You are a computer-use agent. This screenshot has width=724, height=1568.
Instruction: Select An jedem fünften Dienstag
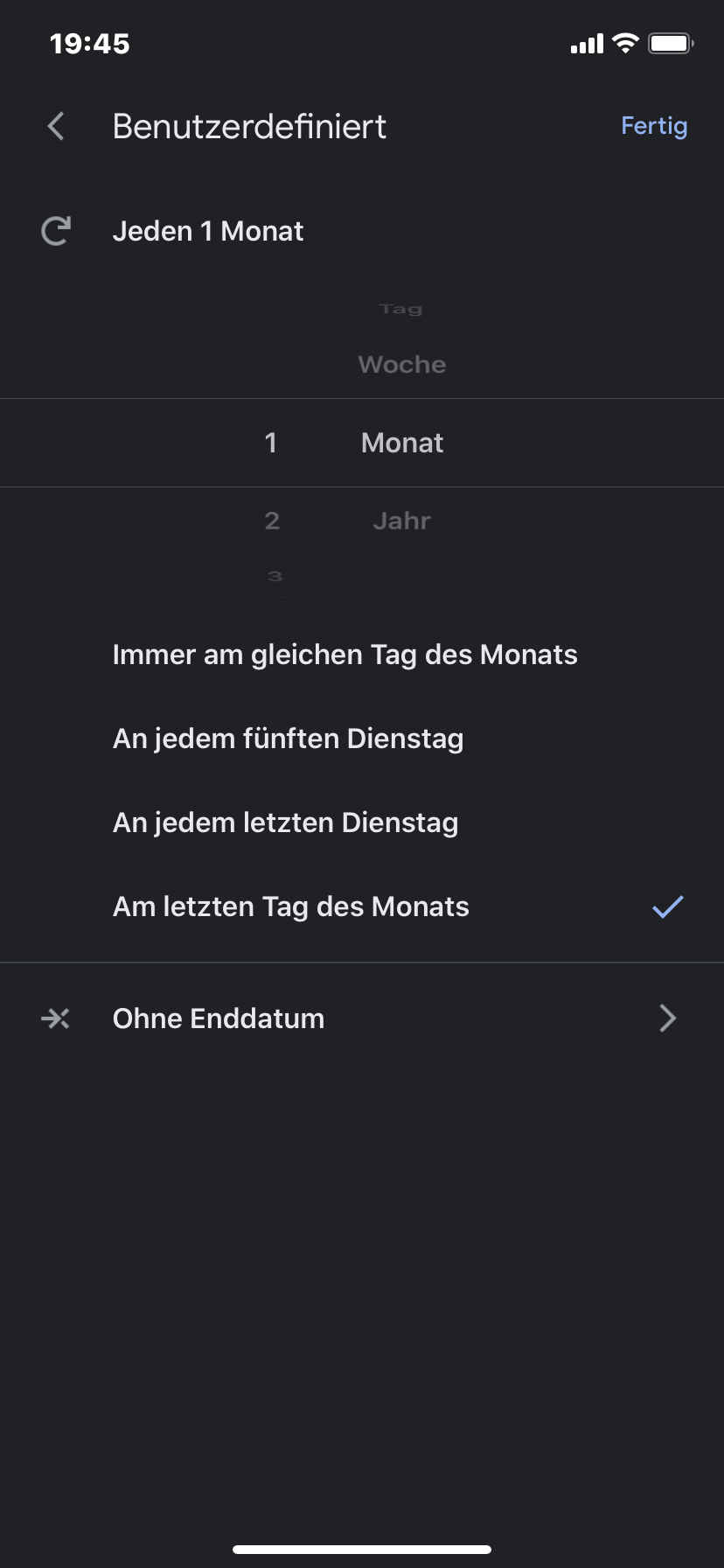coord(288,738)
